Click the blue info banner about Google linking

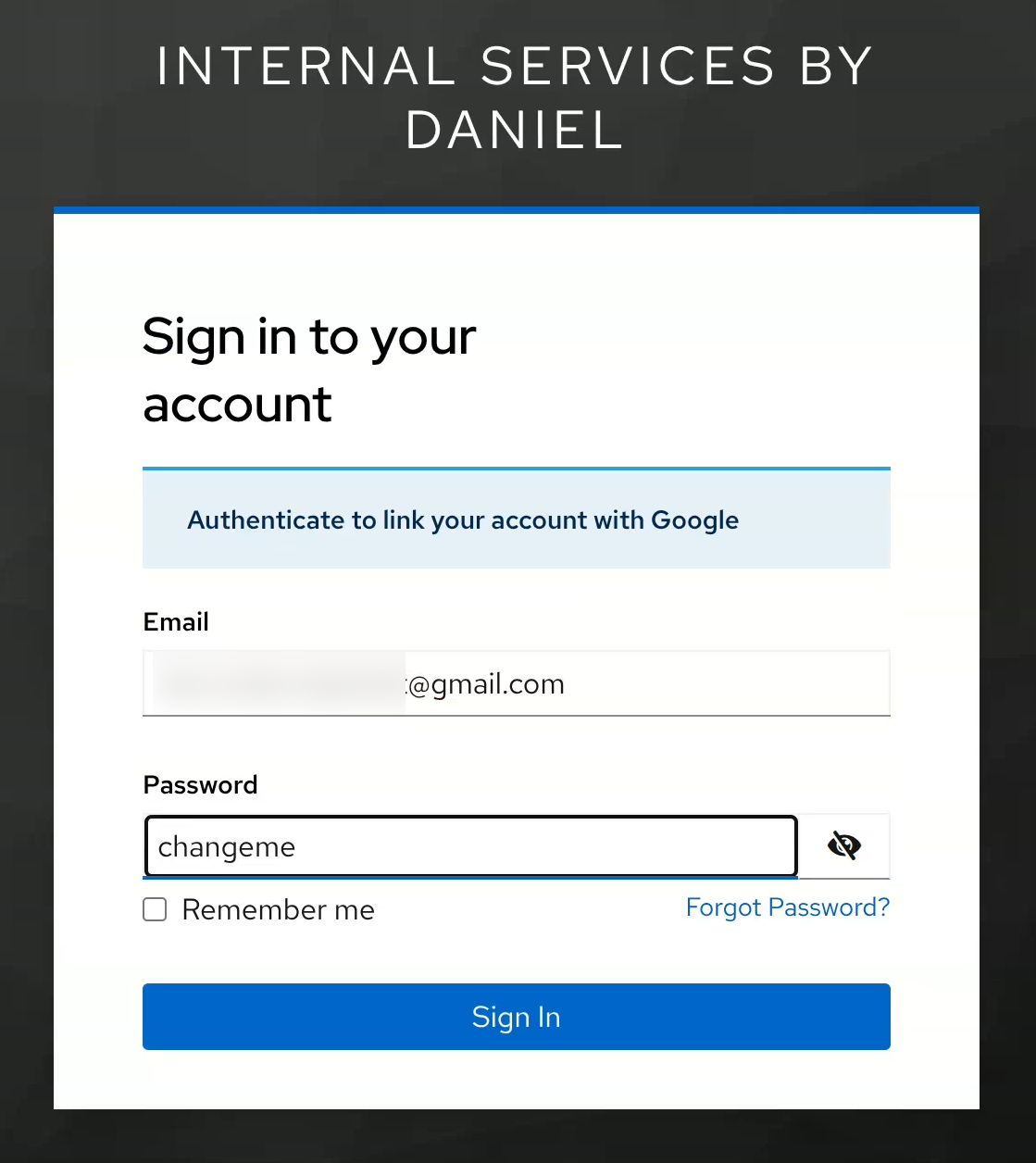516,519
